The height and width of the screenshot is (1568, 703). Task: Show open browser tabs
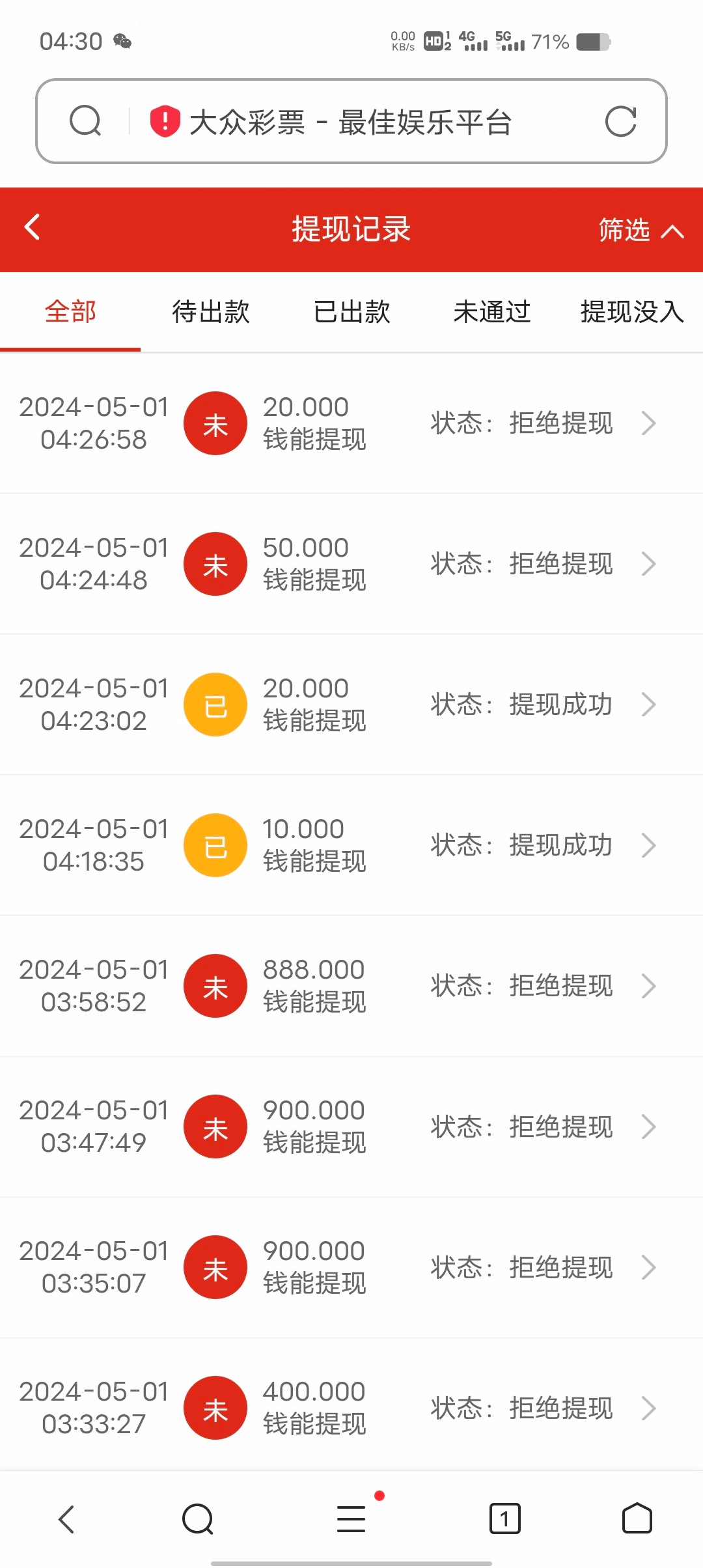pos(504,1519)
